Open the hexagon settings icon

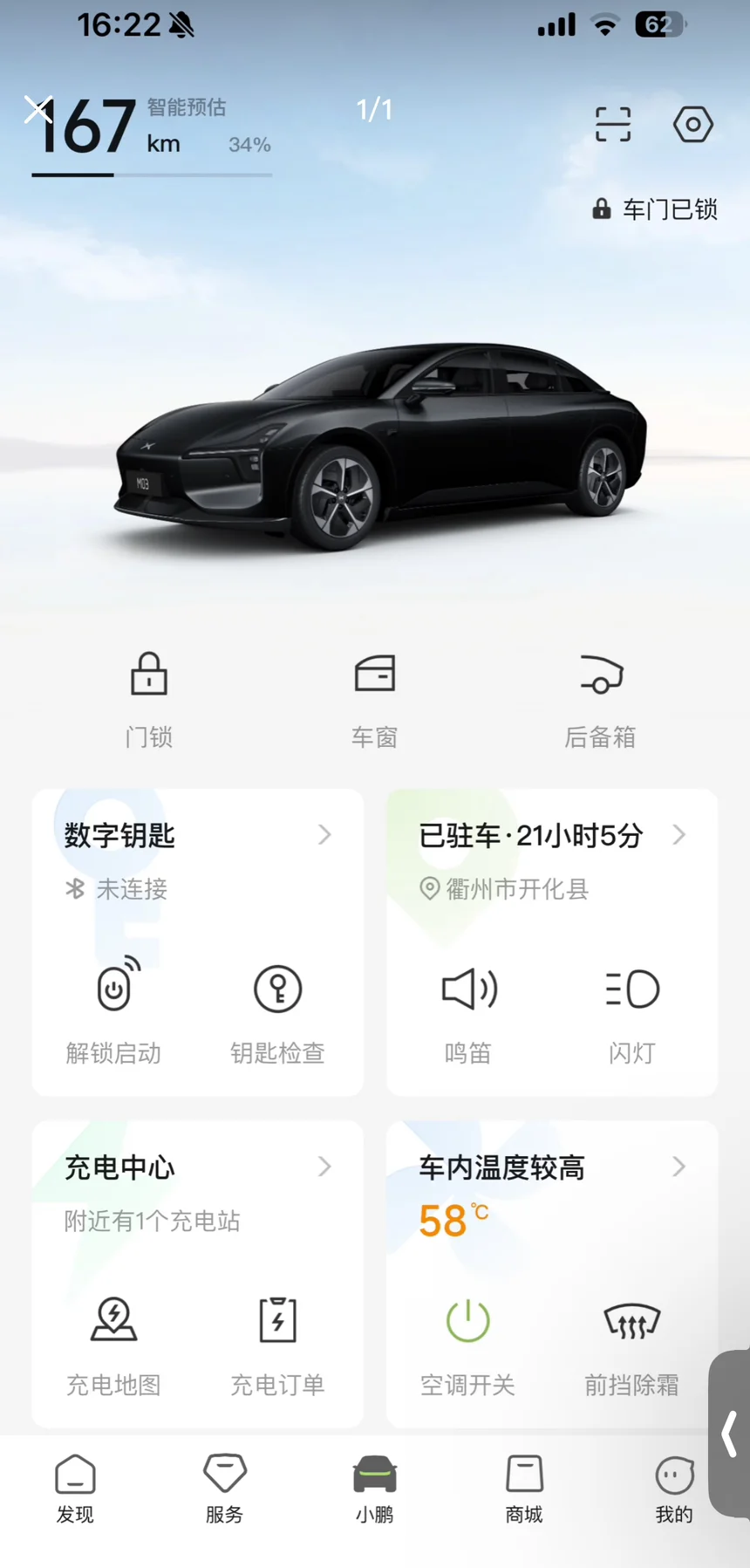693,124
